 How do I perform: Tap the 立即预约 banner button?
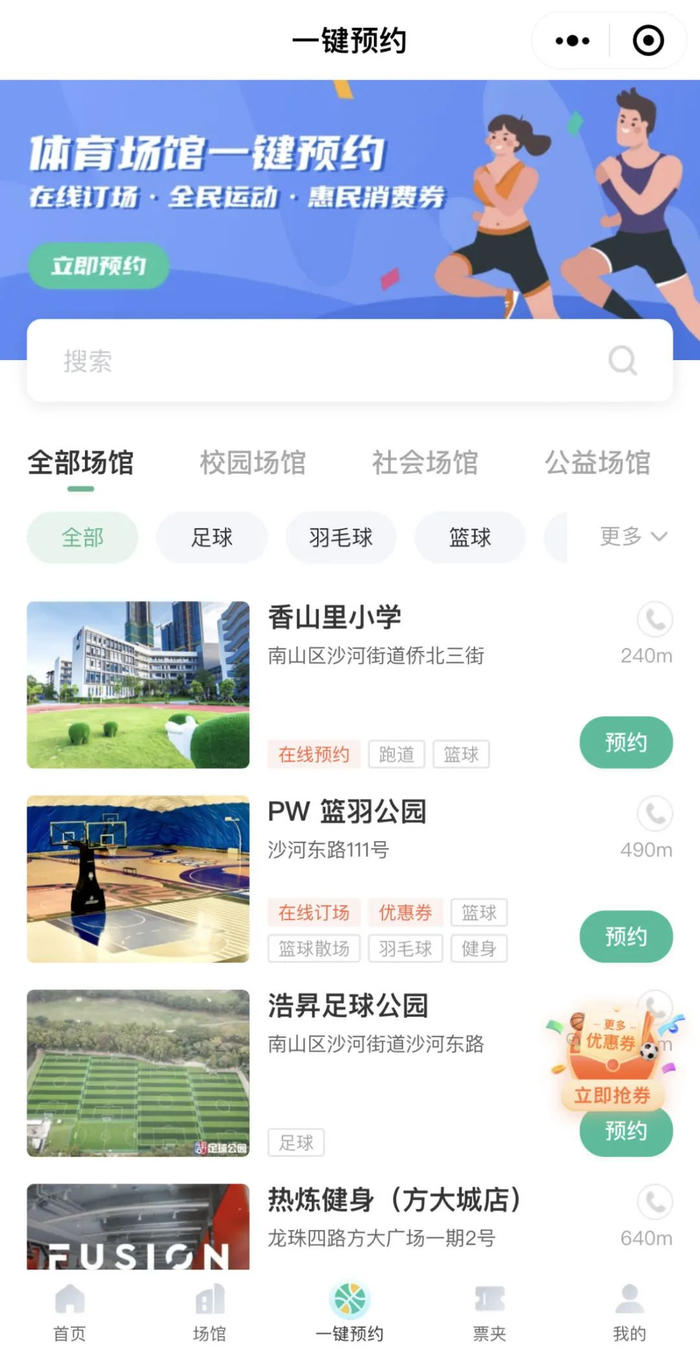[98, 266]
